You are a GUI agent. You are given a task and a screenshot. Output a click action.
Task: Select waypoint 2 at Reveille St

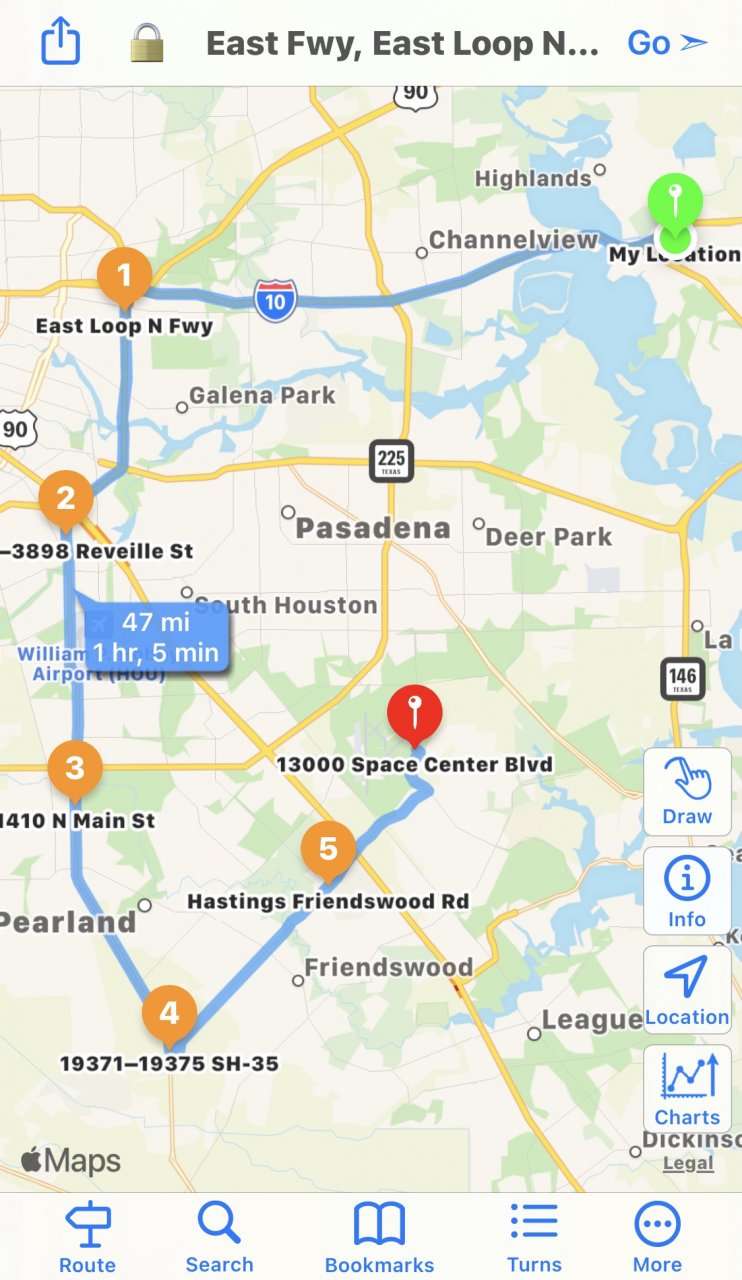(66, 498)
